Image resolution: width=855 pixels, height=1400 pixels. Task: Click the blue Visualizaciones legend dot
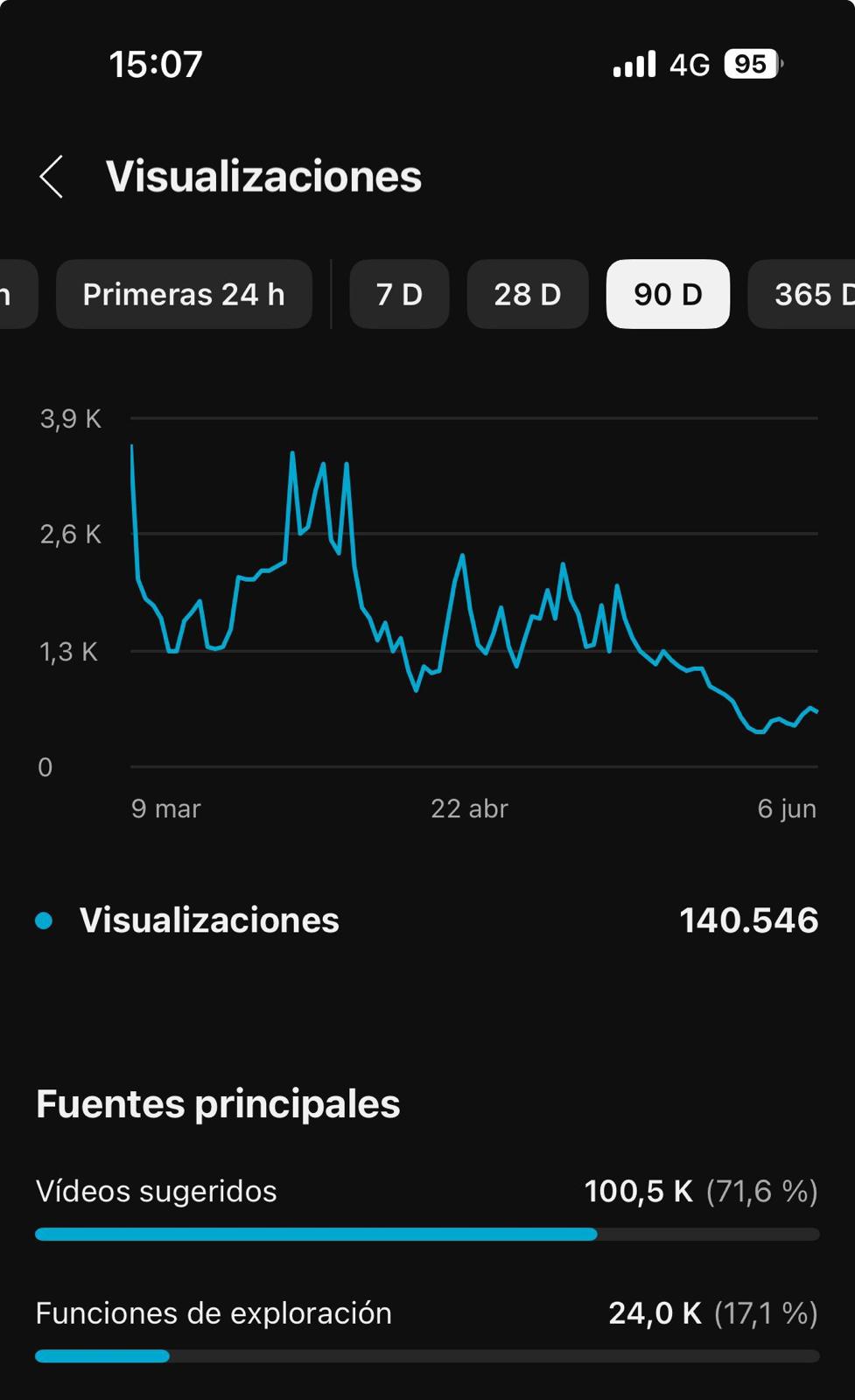coord(44,919)
